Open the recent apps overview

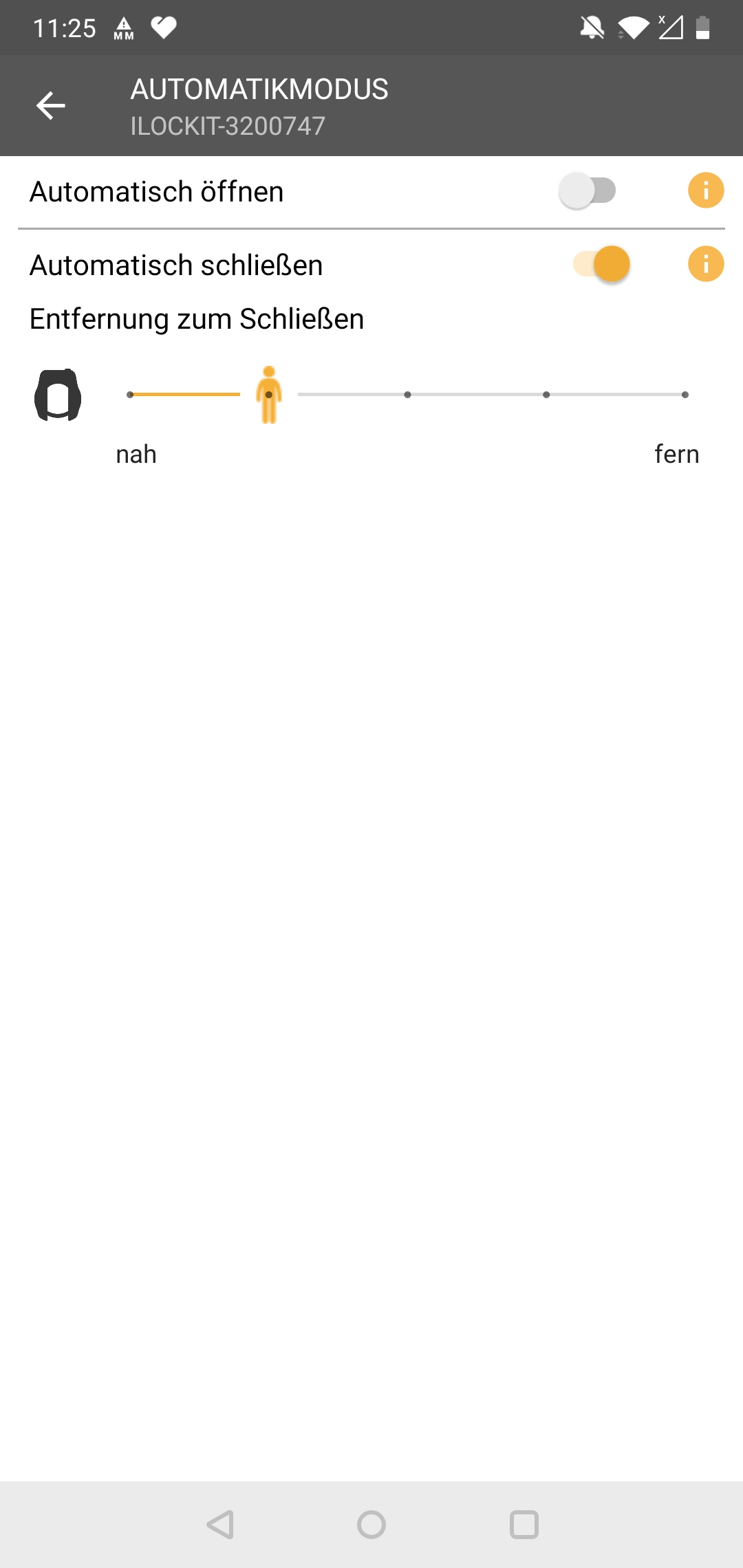(524, 1525)
